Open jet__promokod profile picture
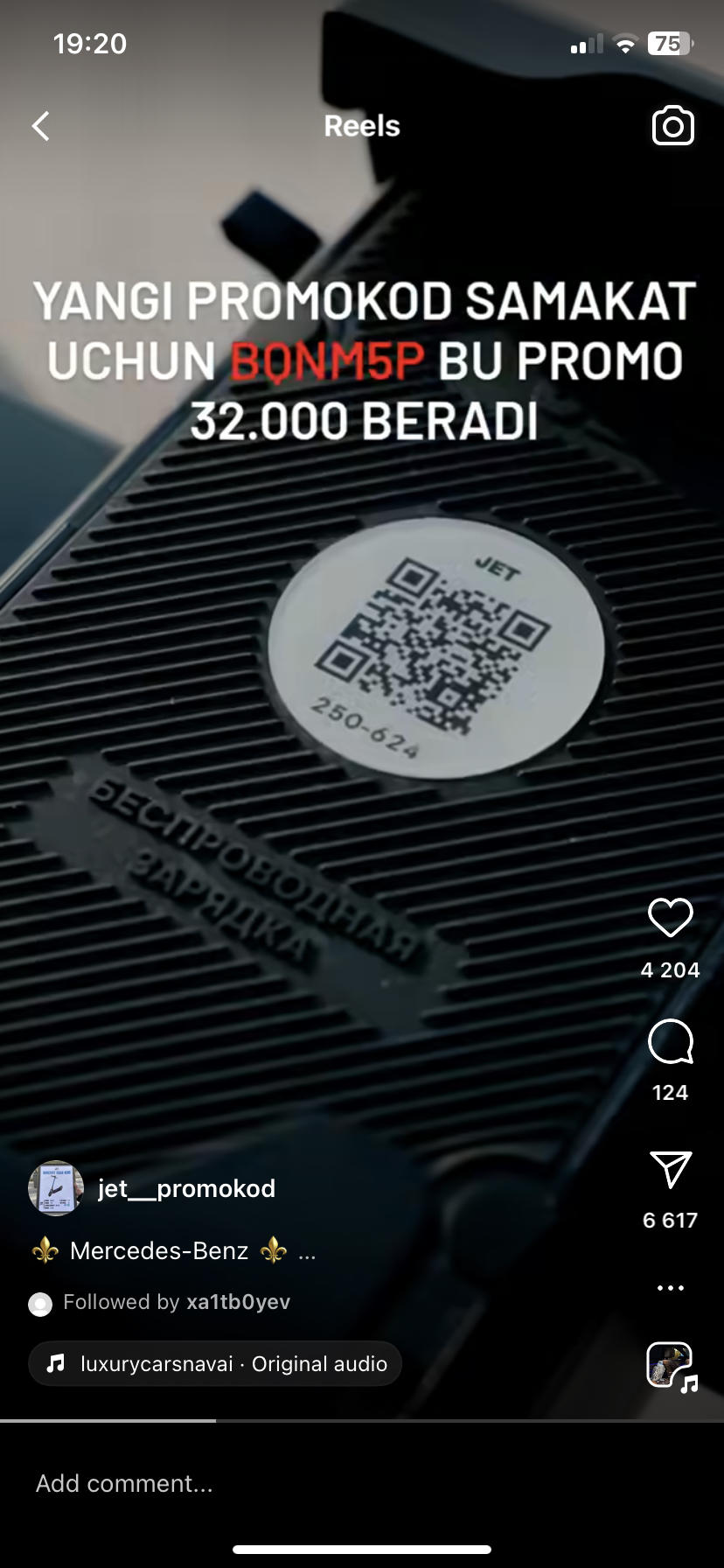The width and height of the screenshot is (724, 1568). point(56,1188)
